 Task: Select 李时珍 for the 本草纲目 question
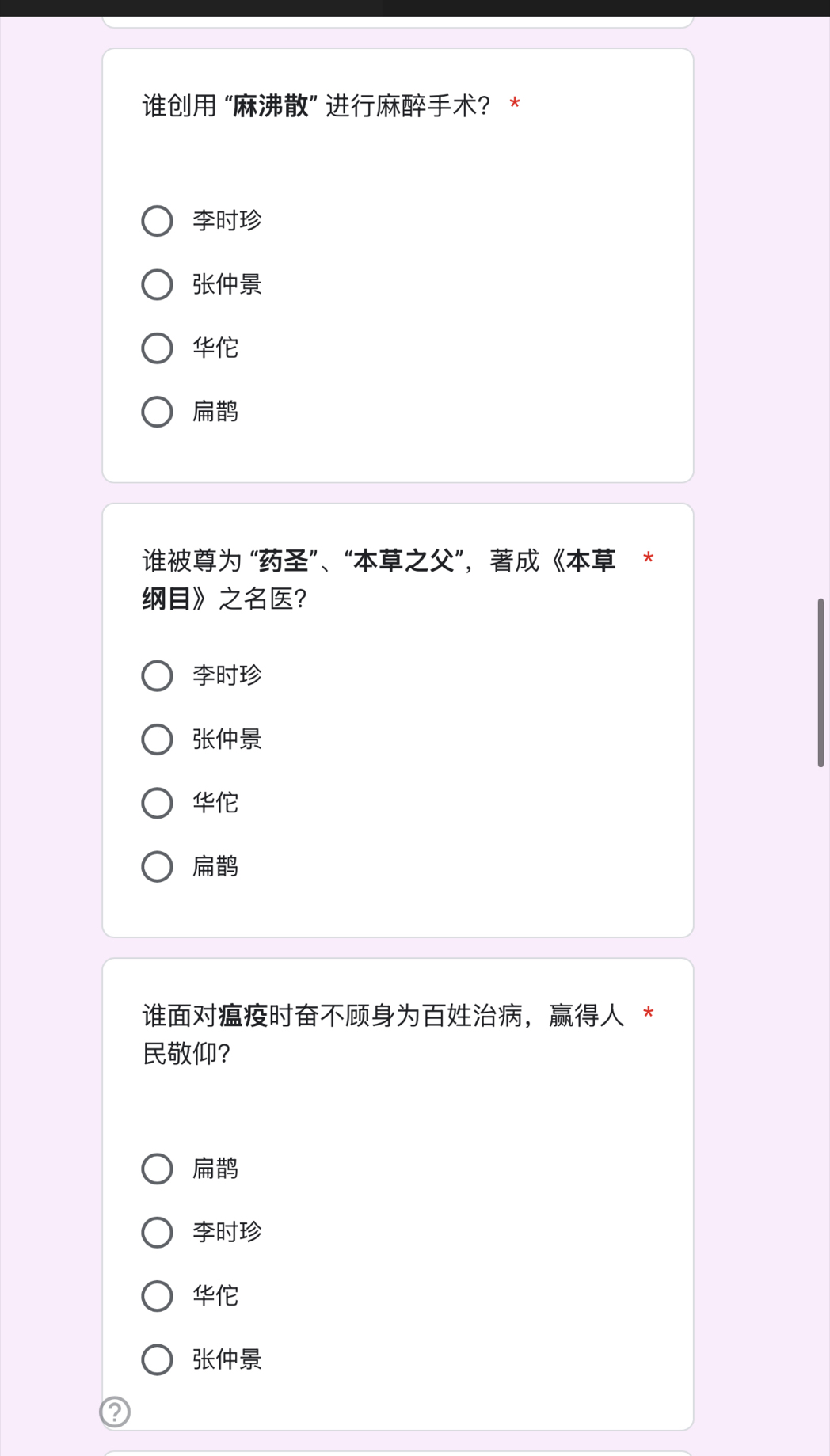[x=158, y=676]
